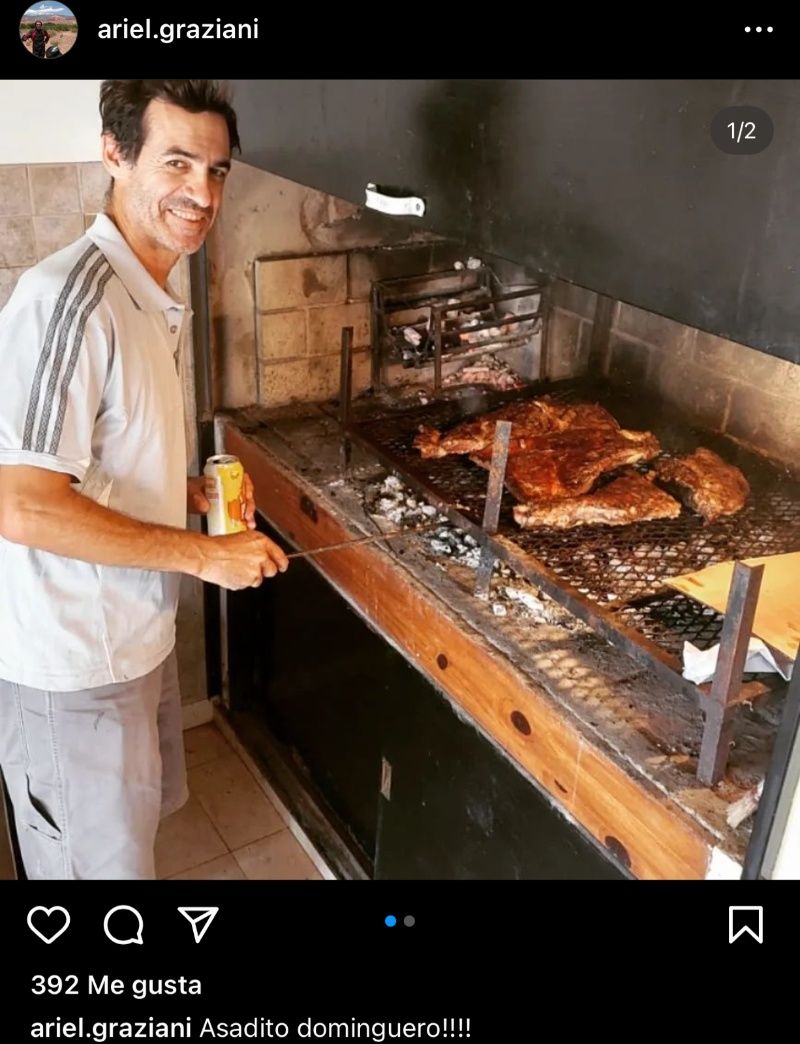Like the post with the heart icon
Screen dimensions: 800x1044
point(48,925)
